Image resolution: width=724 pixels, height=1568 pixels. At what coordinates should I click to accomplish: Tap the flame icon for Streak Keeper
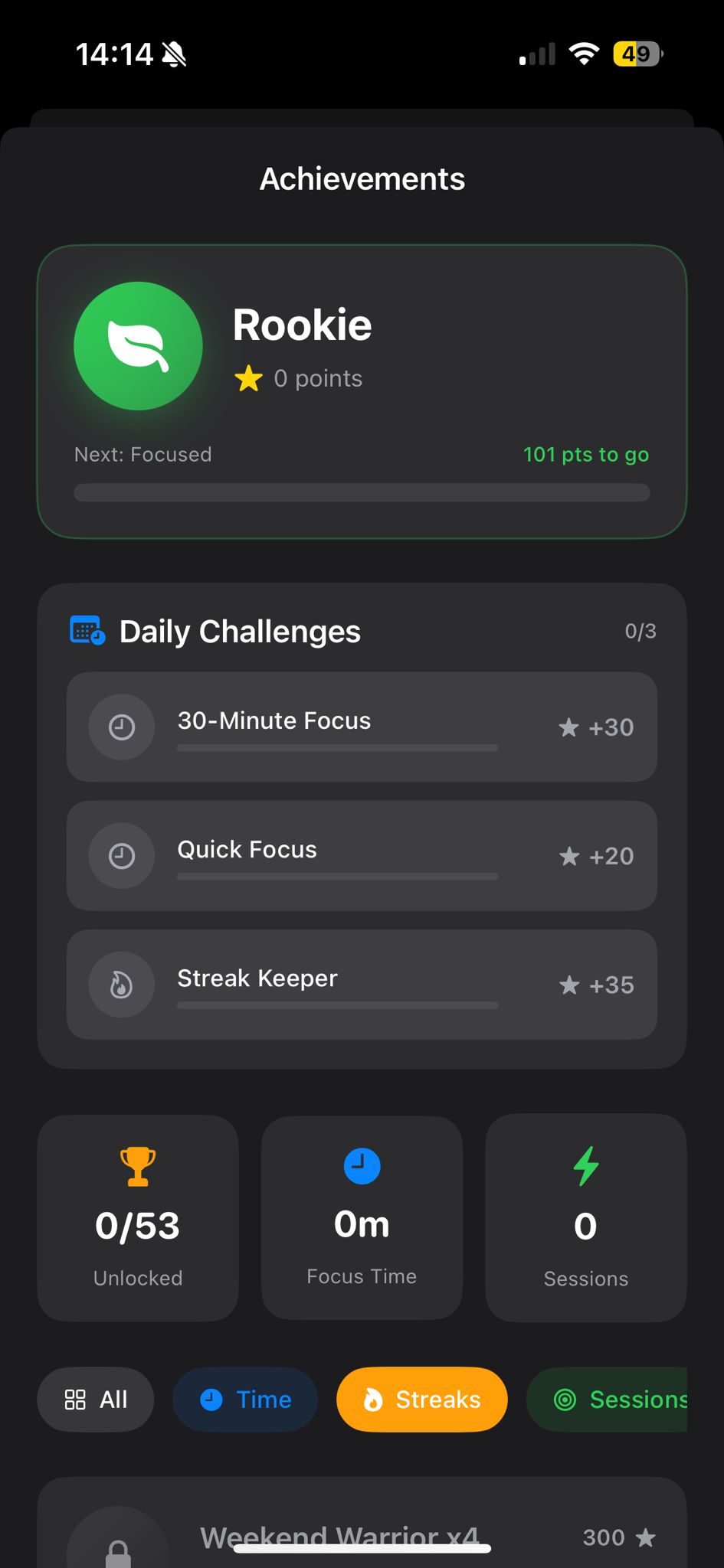(x=121, y=985)
